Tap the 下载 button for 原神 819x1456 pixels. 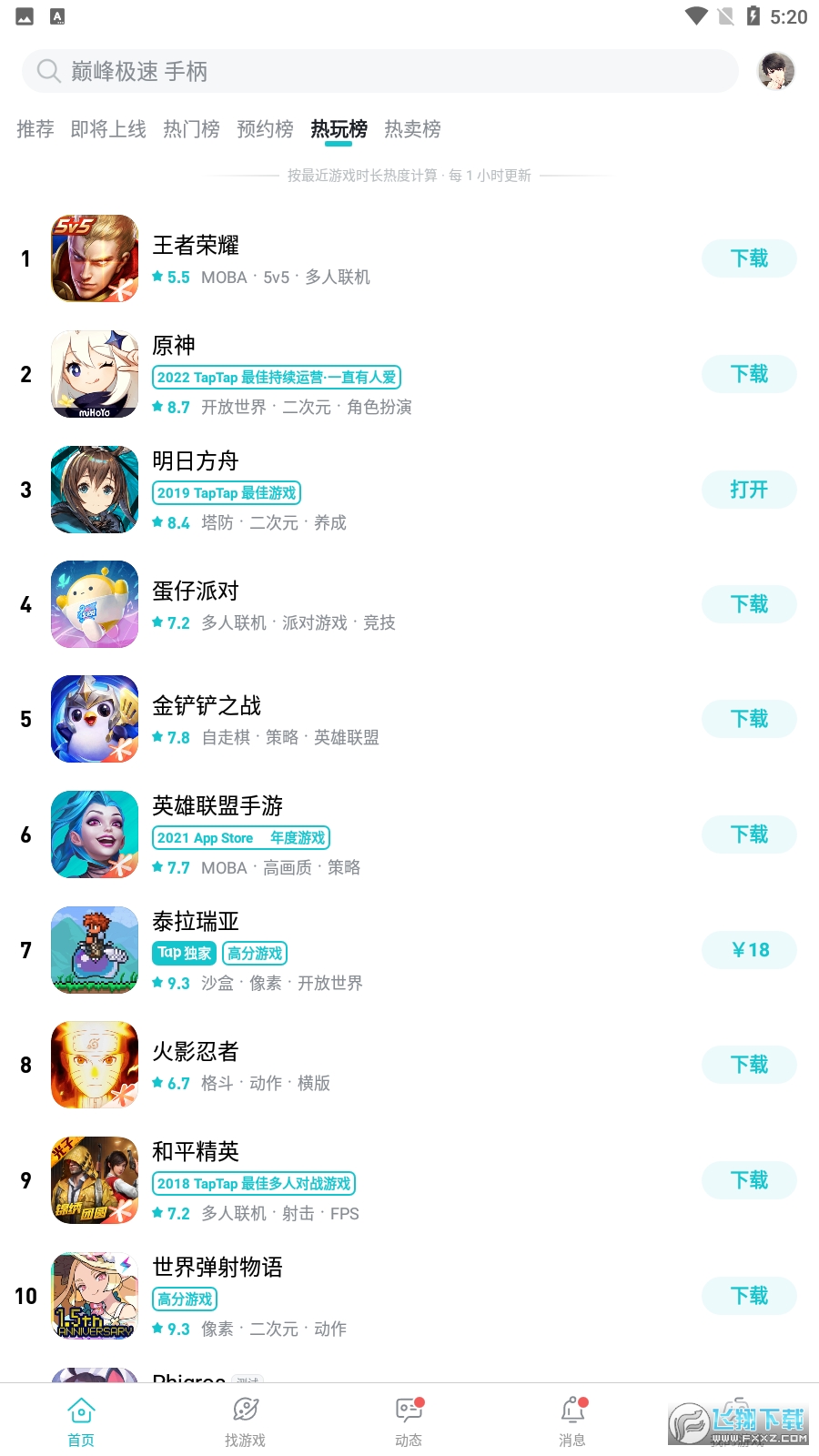pyautogui.click(x=749, y=374)
